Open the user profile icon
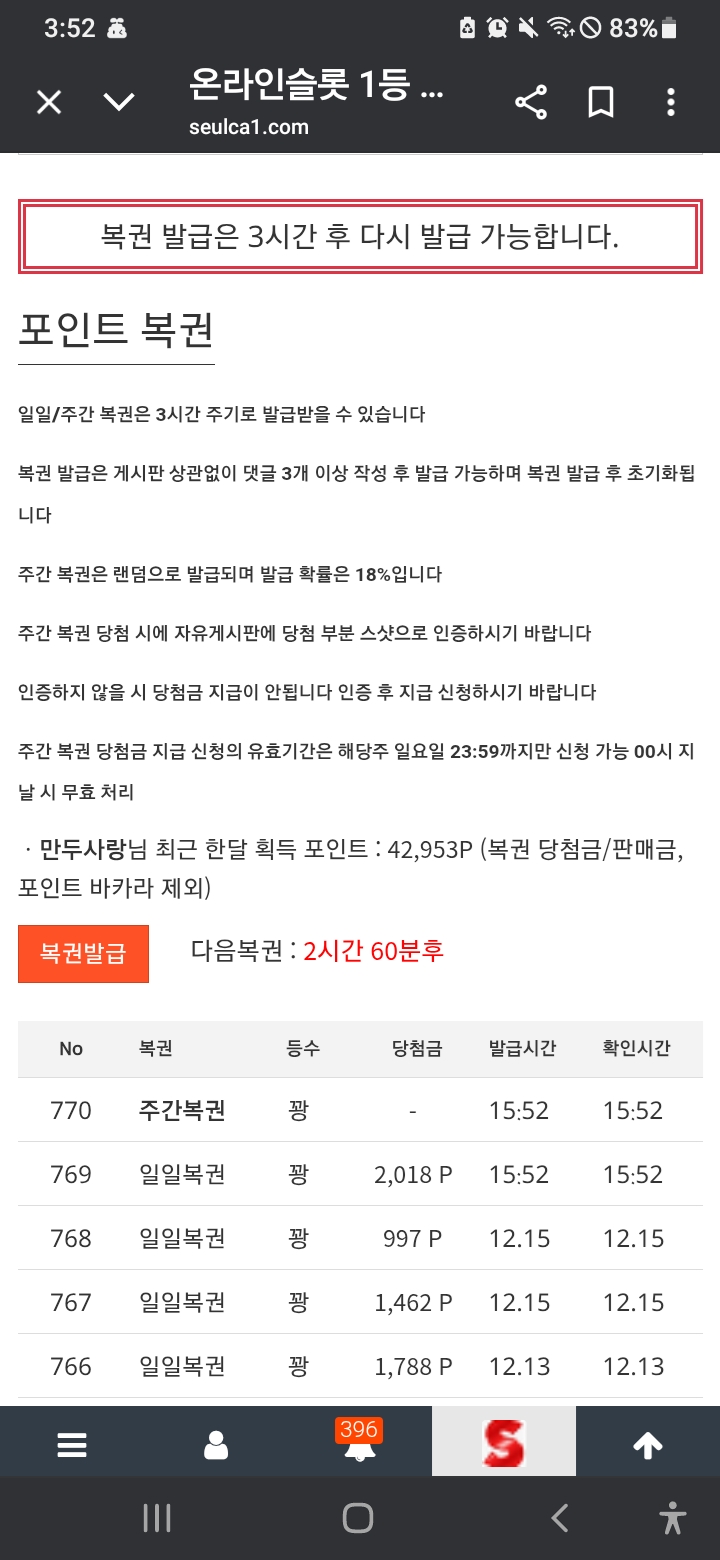The image size is (720, 1560). (216, 1445)
